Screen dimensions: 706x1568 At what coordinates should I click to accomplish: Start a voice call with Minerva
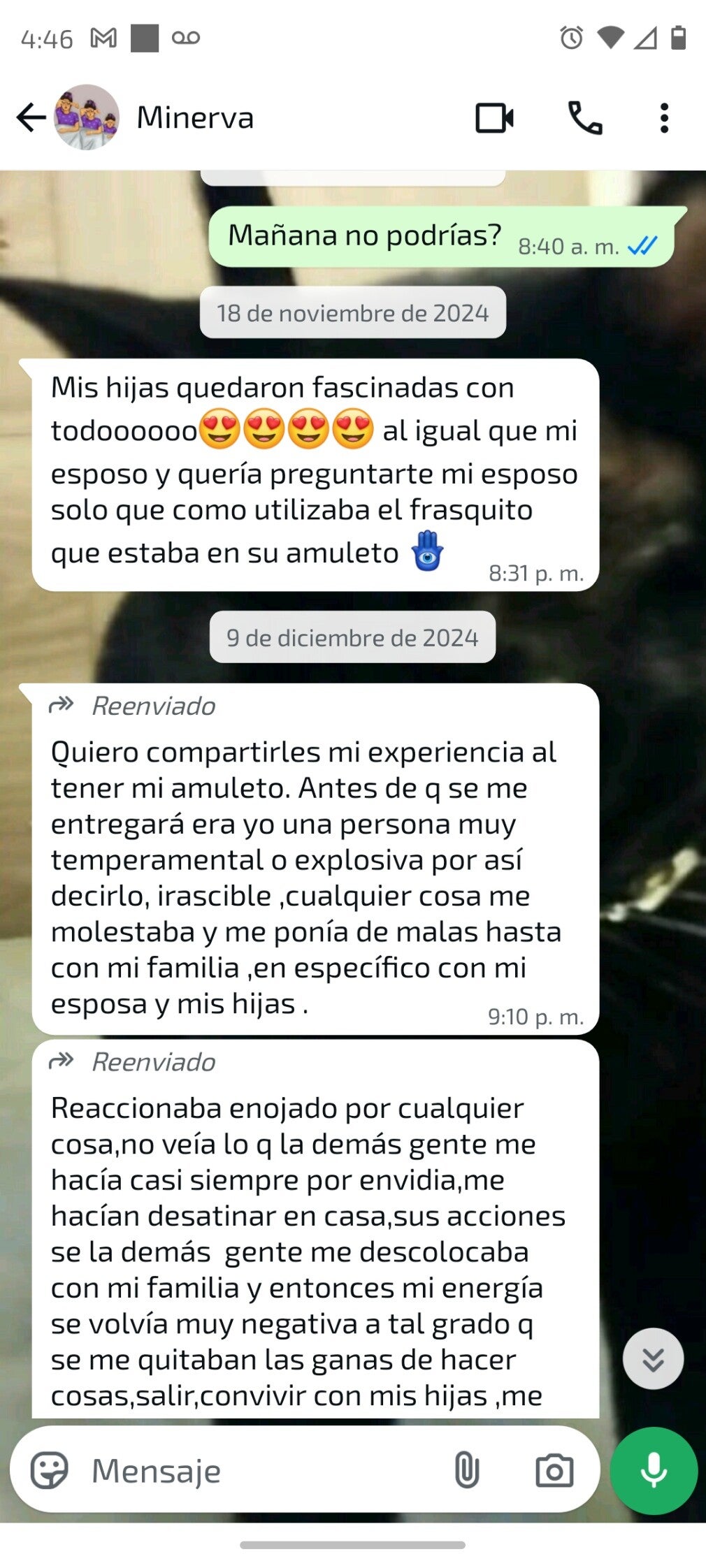click(x=584, y=117)
